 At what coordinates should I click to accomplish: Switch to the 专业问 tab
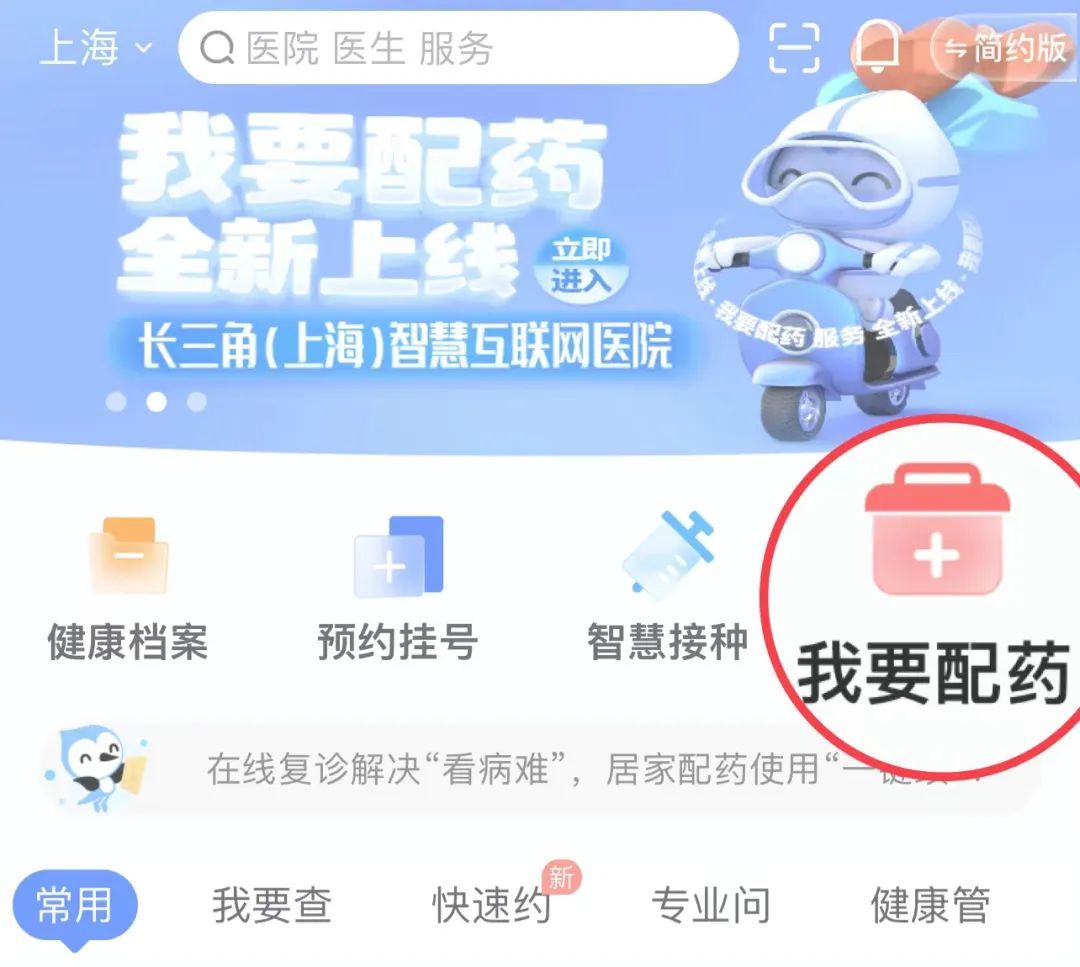pyautogui.click(x=710, y=907)
